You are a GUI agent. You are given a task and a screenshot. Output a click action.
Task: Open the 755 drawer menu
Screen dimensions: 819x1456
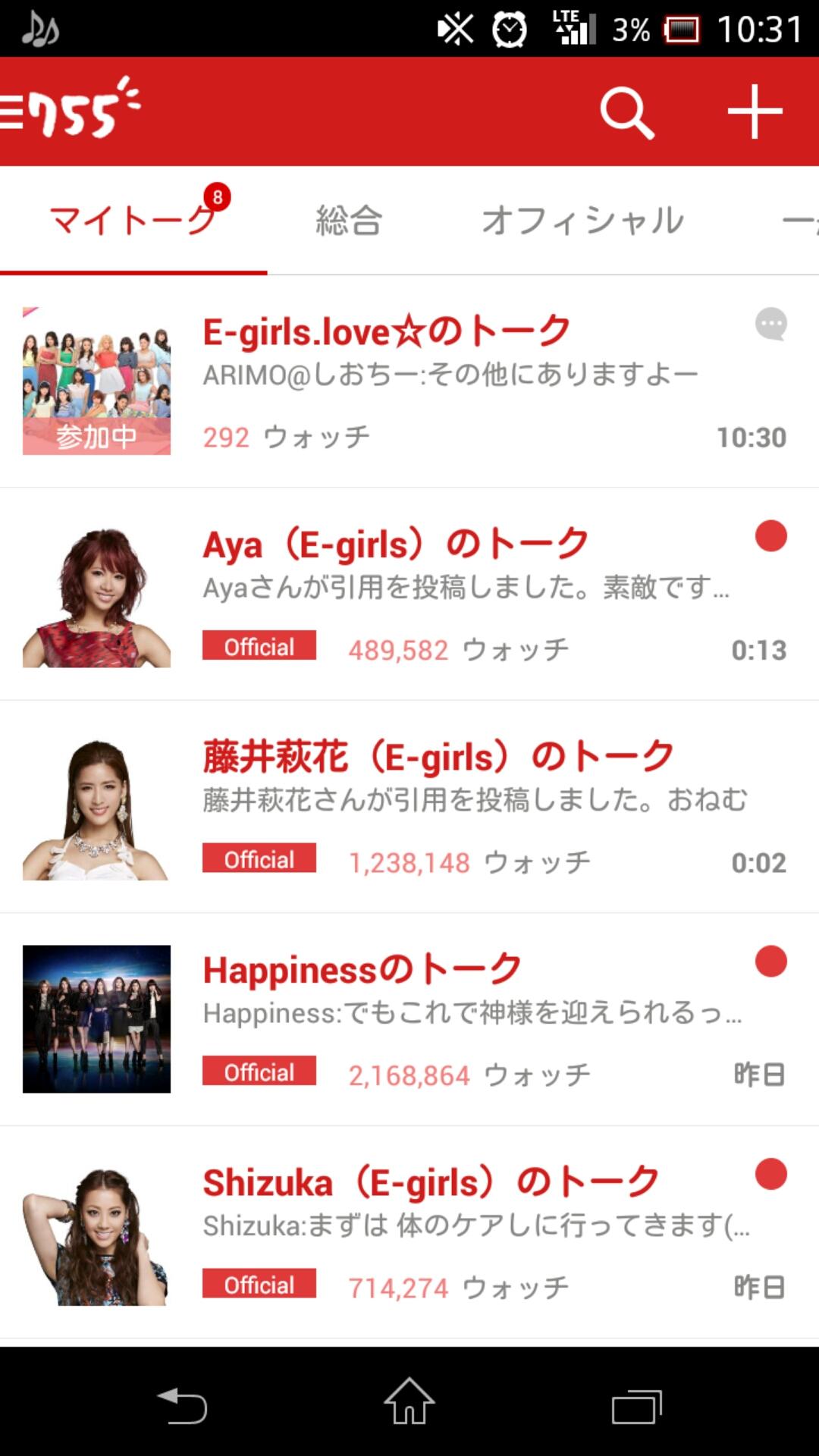pos(68,112)
